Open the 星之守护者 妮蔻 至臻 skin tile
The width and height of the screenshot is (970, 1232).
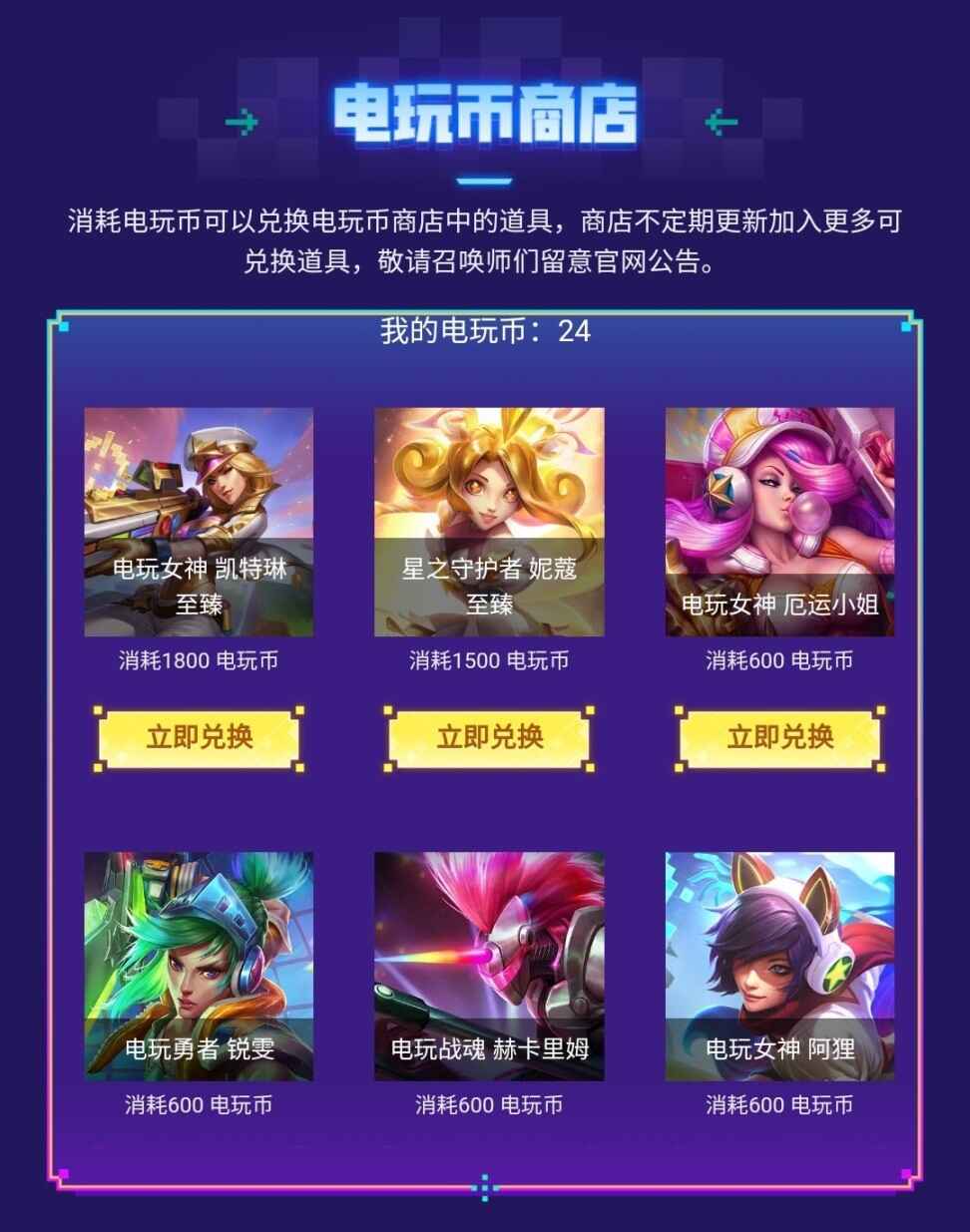489,522
